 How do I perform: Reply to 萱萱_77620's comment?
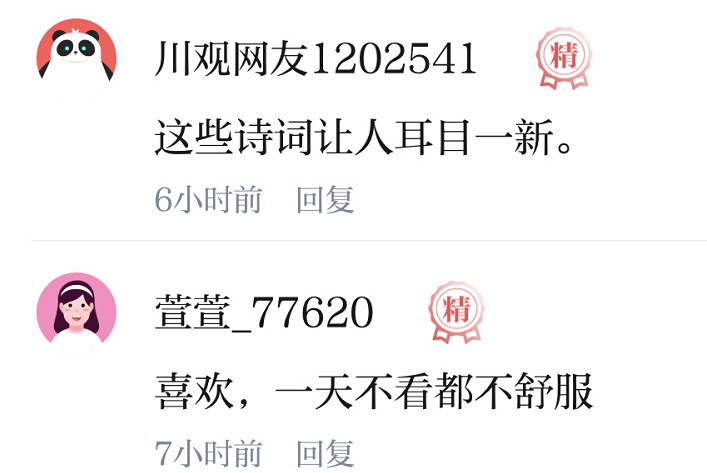point(325,453)
